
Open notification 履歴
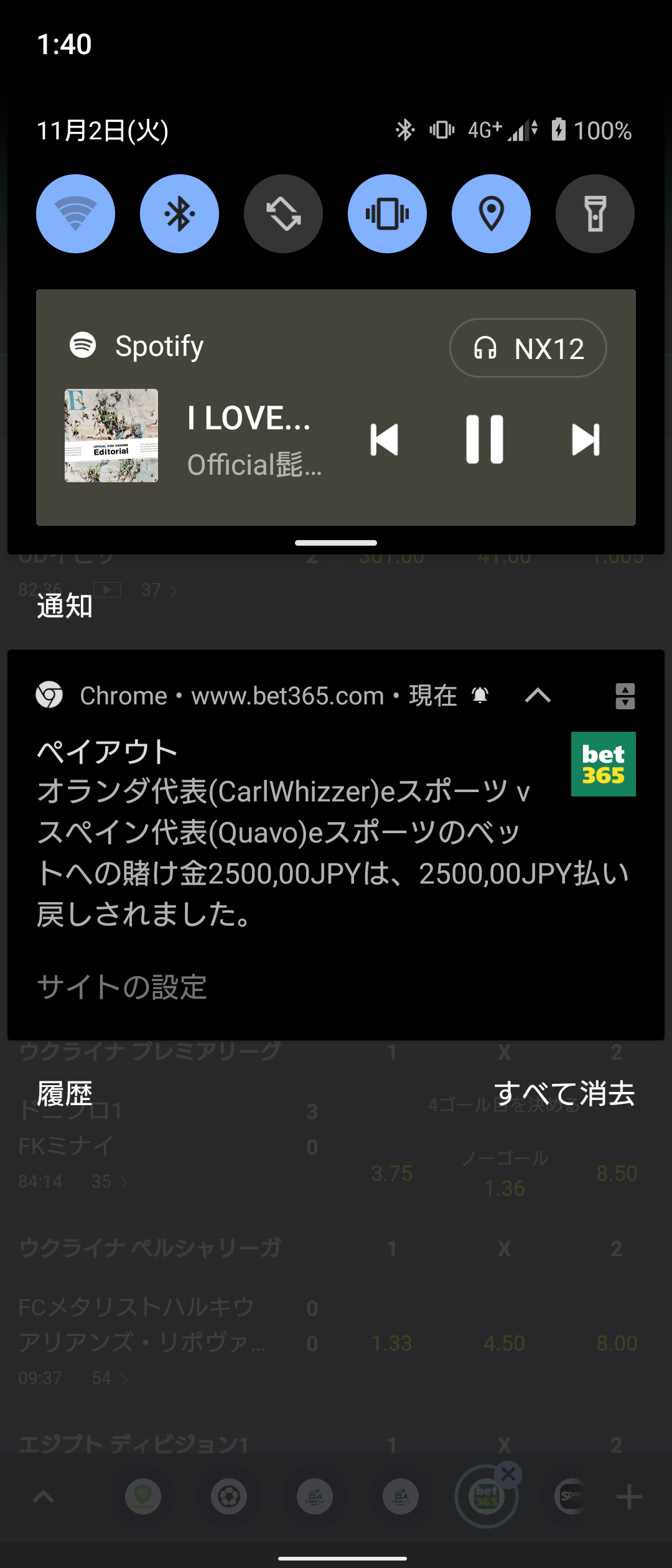[65, 1093]
